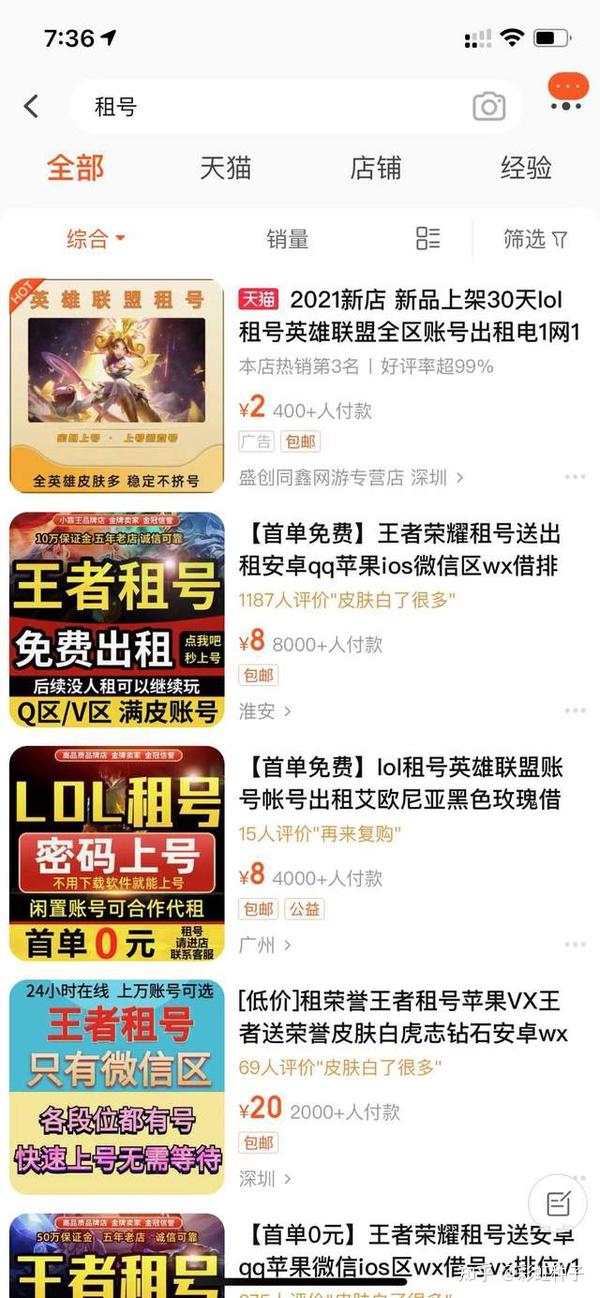Toggle the list/grid layout icon
This screenshot has width=600, height=1298.
(428, 238)
